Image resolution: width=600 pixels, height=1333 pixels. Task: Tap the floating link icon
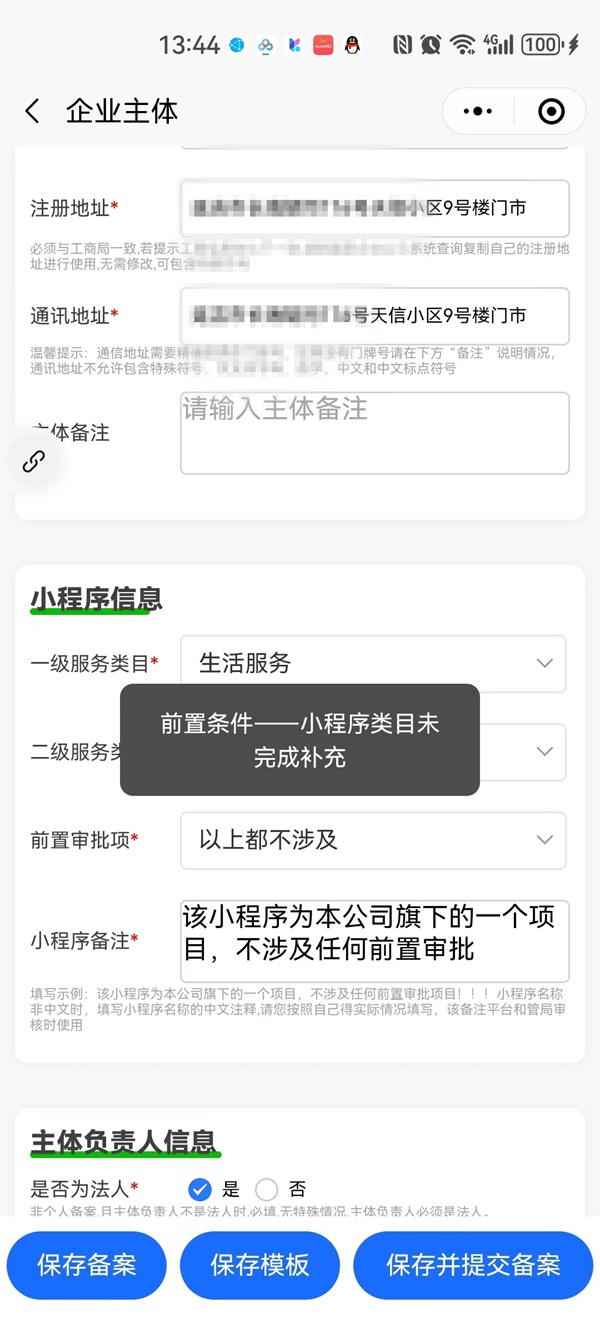[34, 461]
